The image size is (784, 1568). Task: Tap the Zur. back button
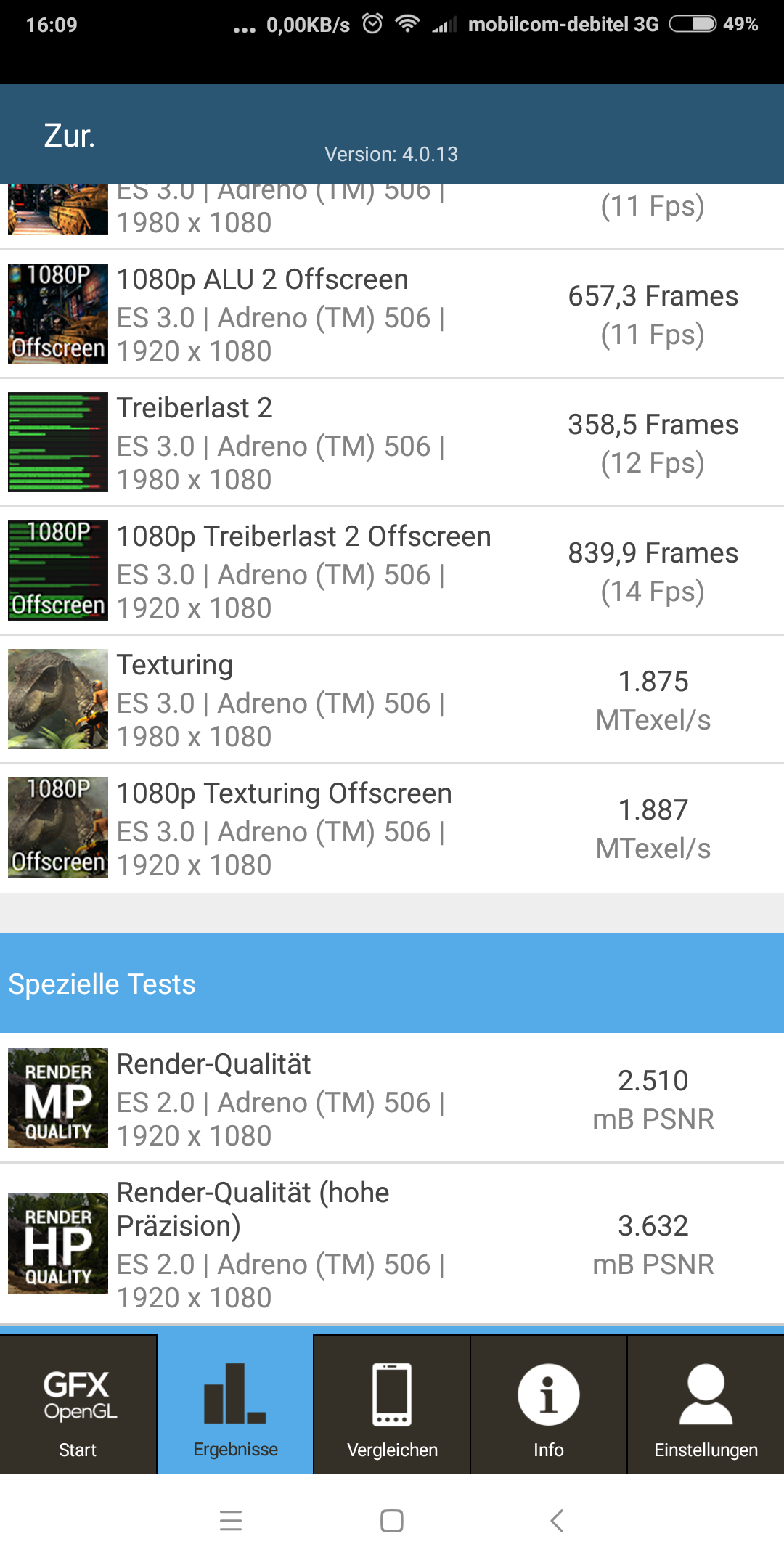(x=70, y=135)
